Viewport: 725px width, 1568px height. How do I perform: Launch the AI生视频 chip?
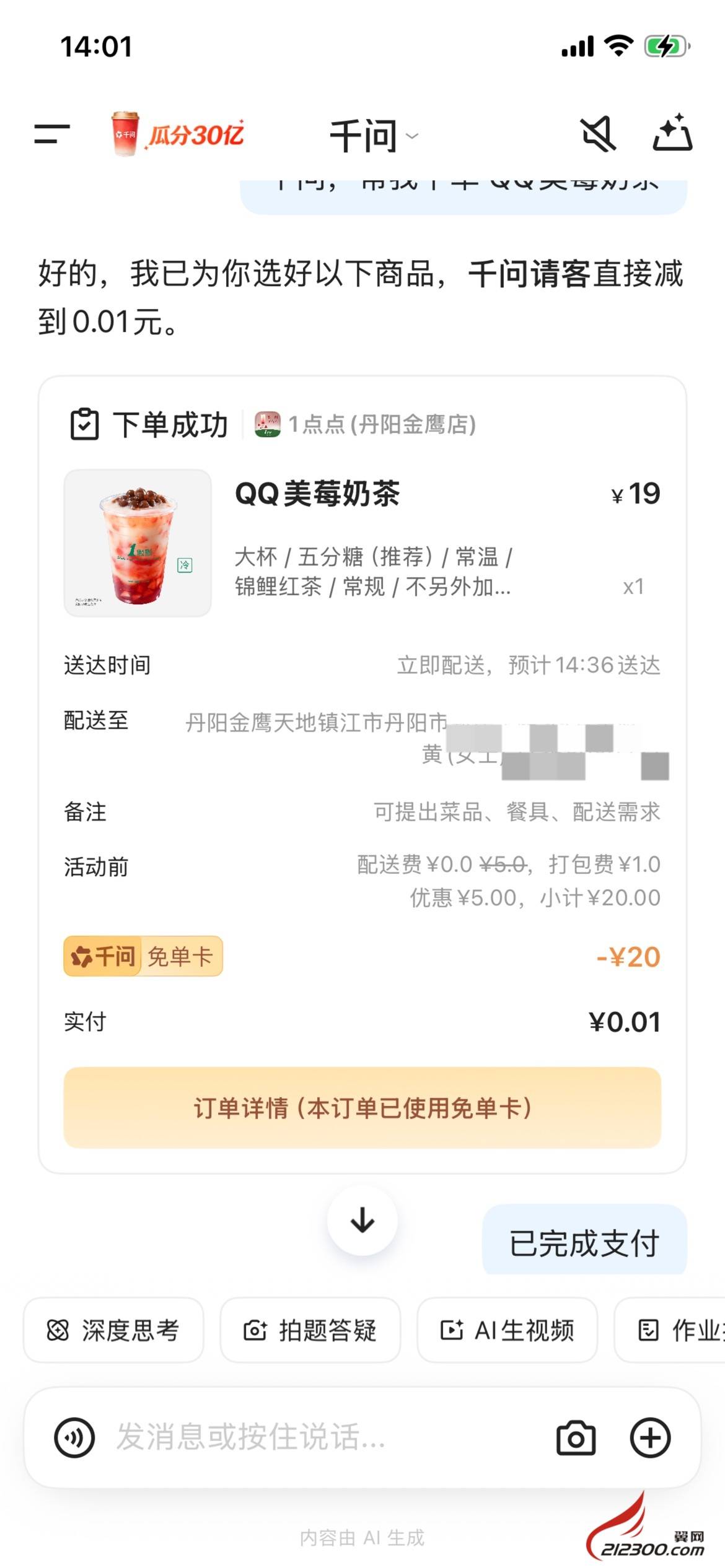pyautogui.click(x=507, y=1330)
